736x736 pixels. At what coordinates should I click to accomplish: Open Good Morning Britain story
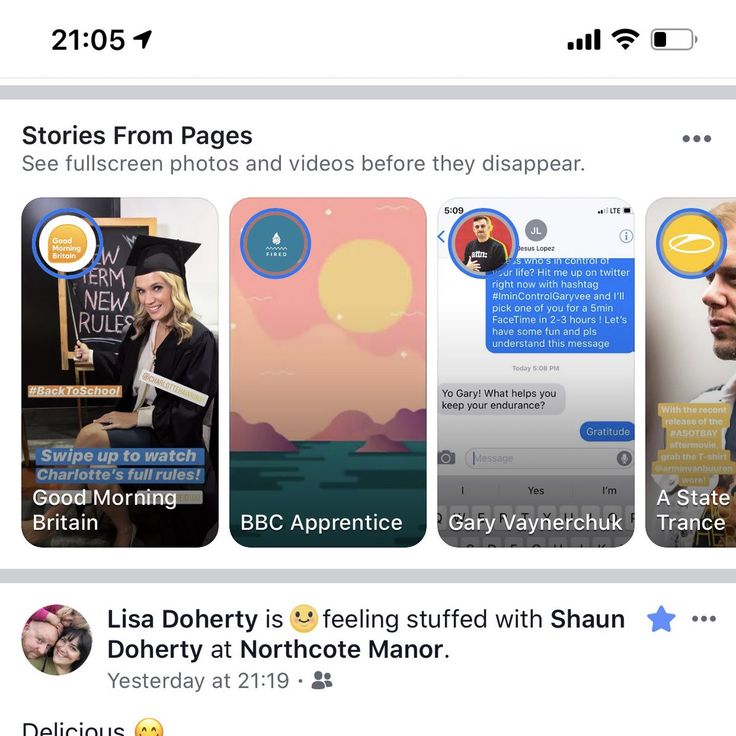click(x=119, y=372)
